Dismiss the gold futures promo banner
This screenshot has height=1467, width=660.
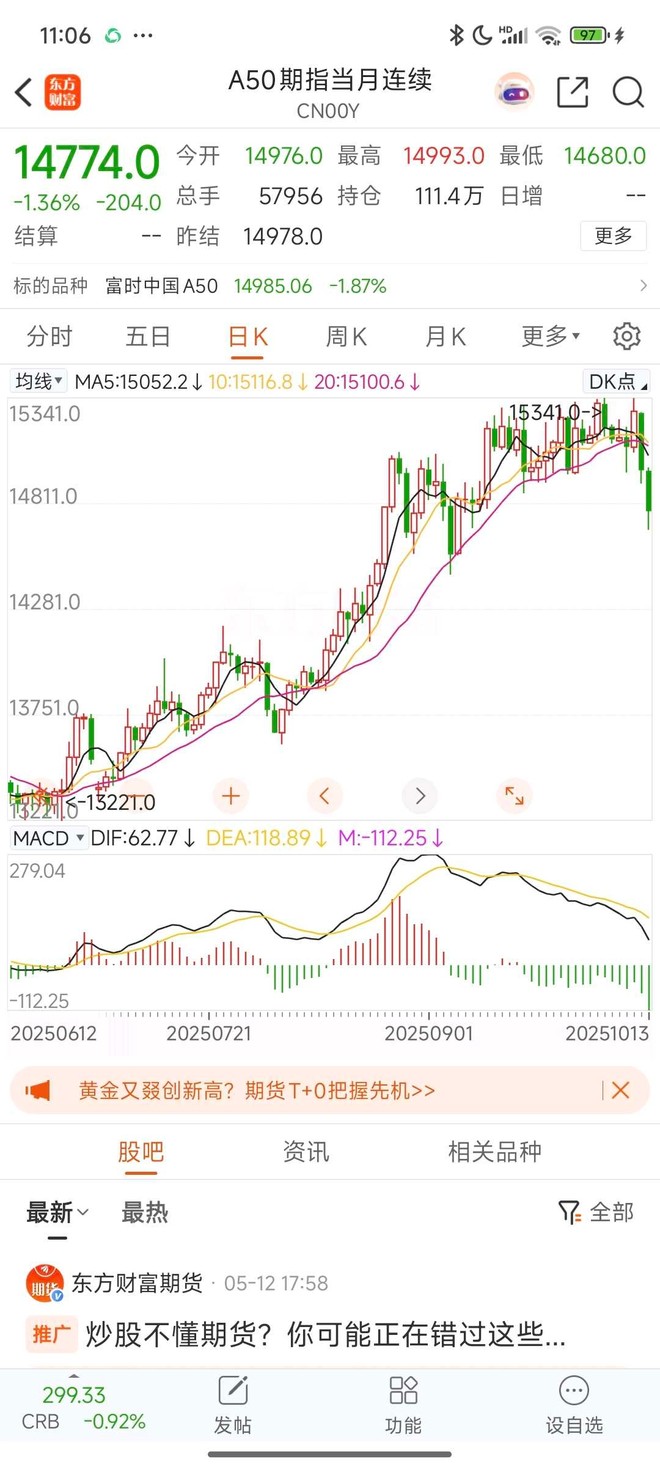coord(620,1090)
